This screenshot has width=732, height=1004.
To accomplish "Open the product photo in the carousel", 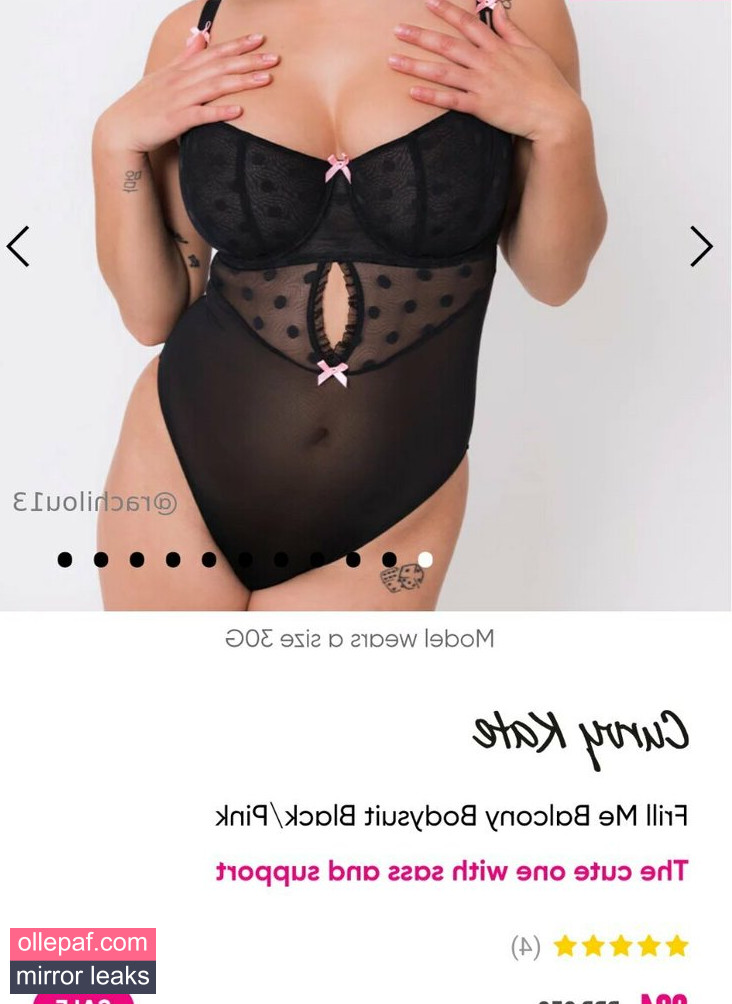I will [365, 300].
